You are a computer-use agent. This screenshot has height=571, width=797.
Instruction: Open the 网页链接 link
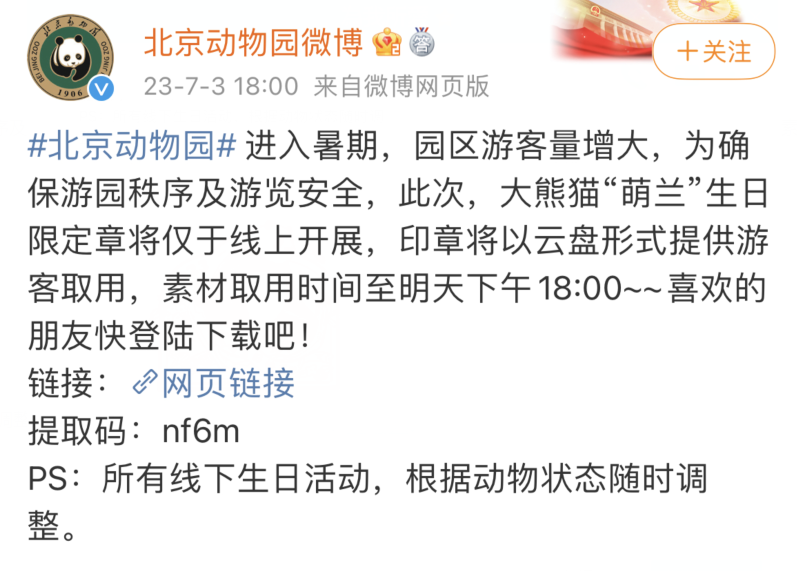click(x=213, y=383)
